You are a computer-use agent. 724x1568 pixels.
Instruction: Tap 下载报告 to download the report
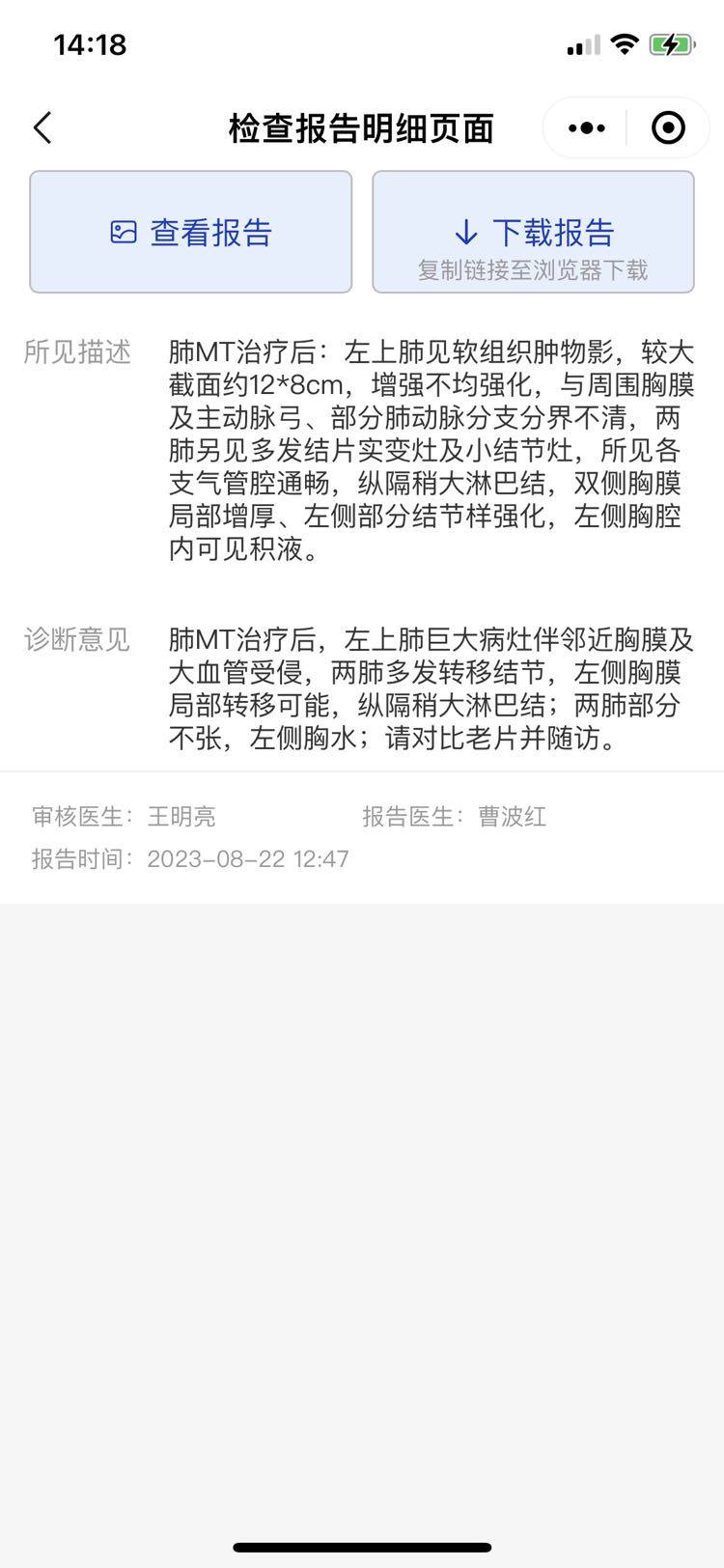pyautogui.click(x=533, y=232)
